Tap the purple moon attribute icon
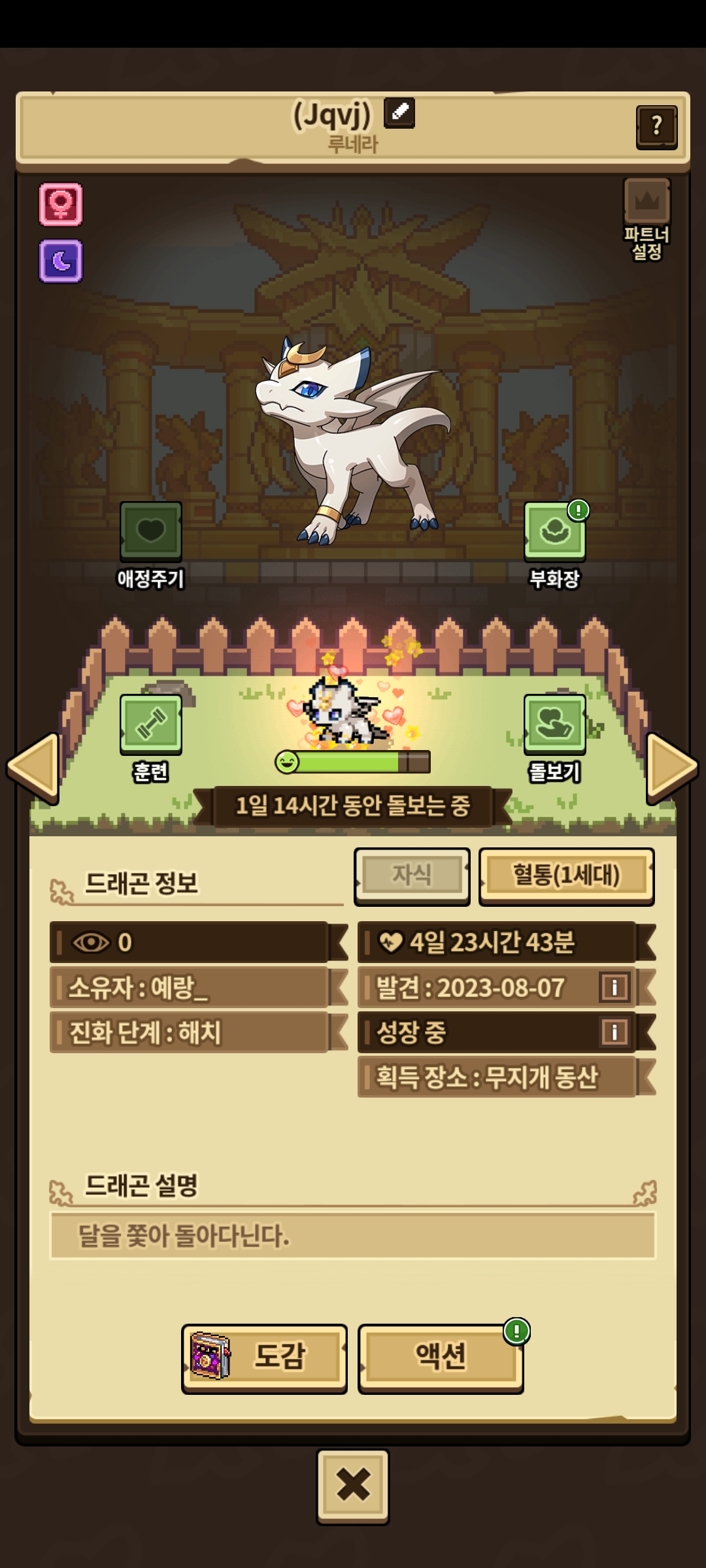This screenshot has width=706, height=1568. (61, 261)
